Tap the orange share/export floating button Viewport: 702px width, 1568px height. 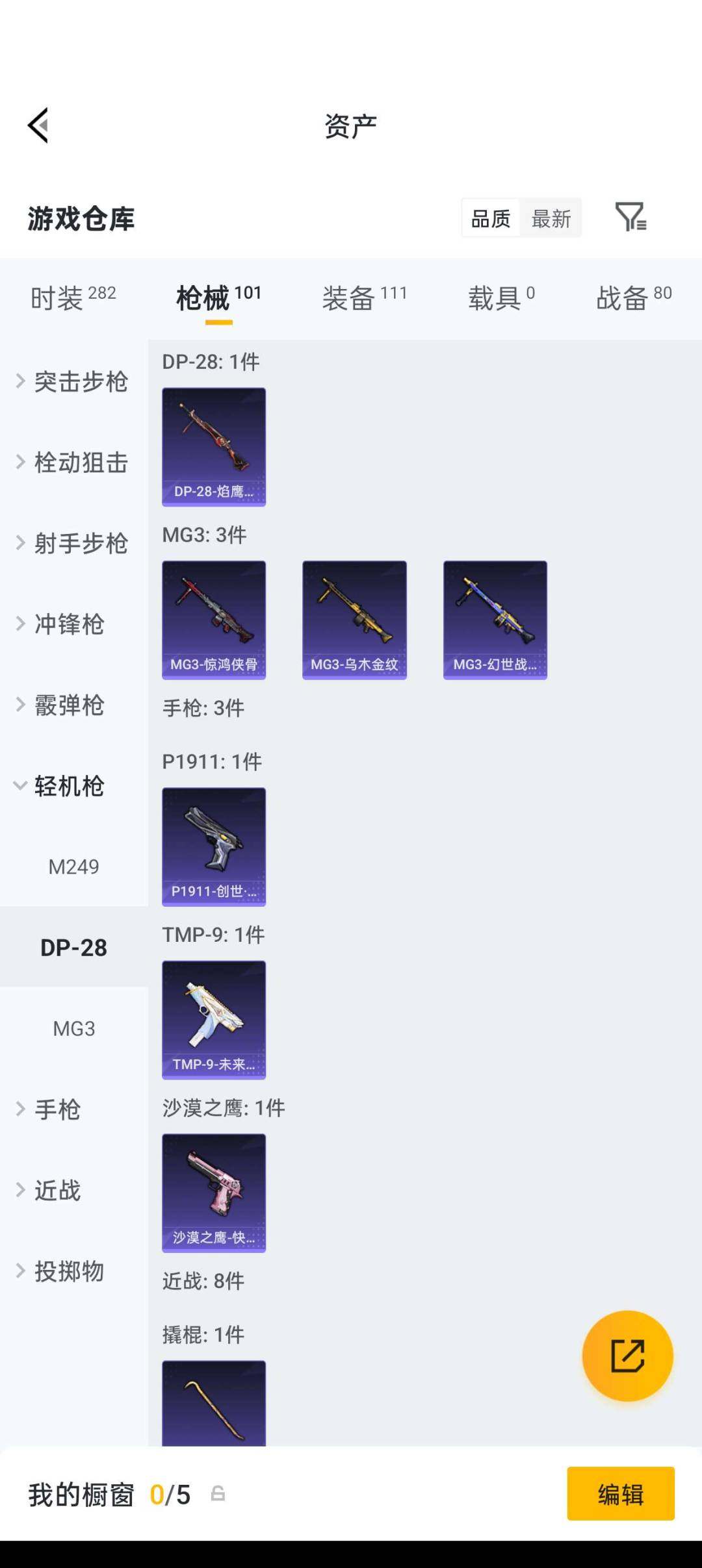tap(626, 1356)
